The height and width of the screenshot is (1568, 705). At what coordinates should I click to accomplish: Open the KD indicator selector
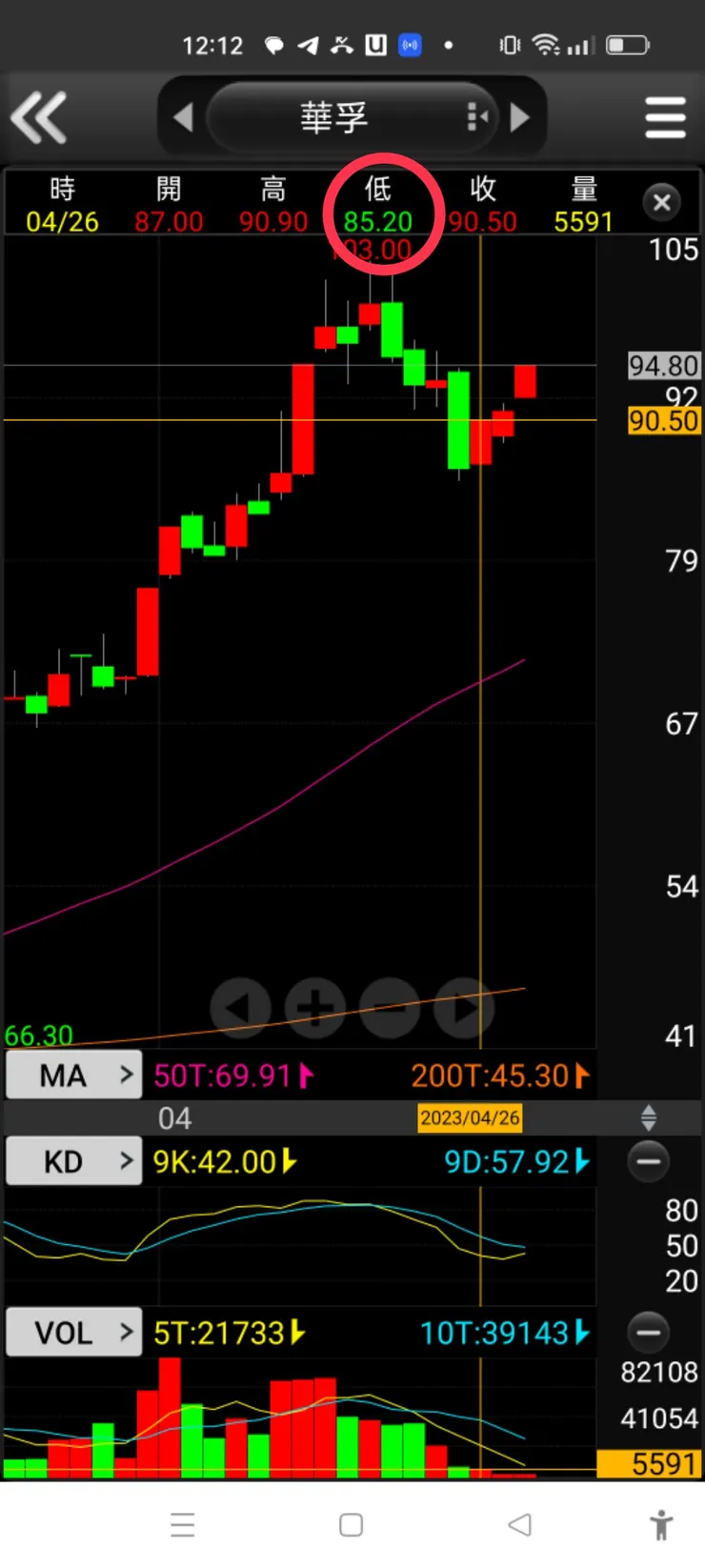[x=74, y=1161]
